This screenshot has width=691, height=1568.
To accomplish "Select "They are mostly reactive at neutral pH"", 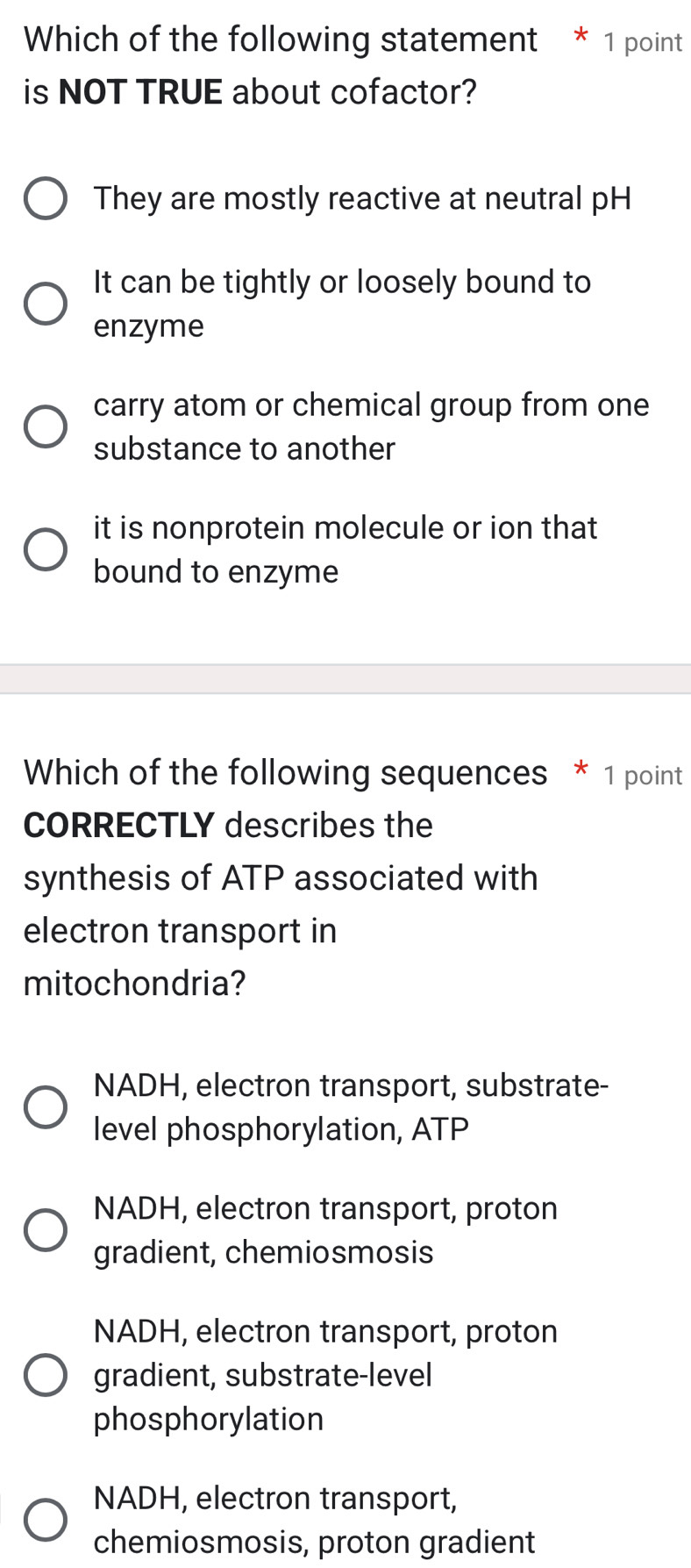I will [x=46, y=198].
